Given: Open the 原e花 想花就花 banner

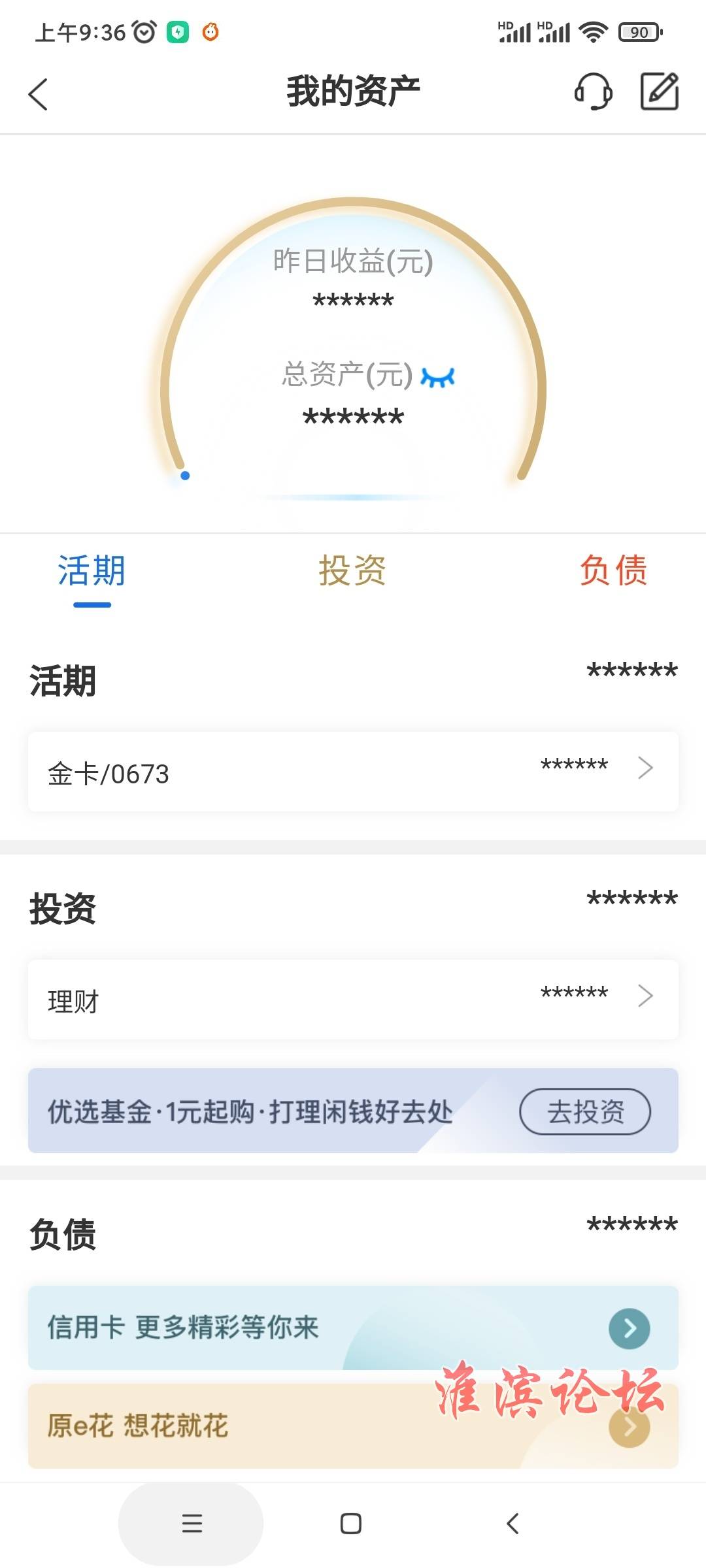Looking at the screenshot, I should 353,1426.
